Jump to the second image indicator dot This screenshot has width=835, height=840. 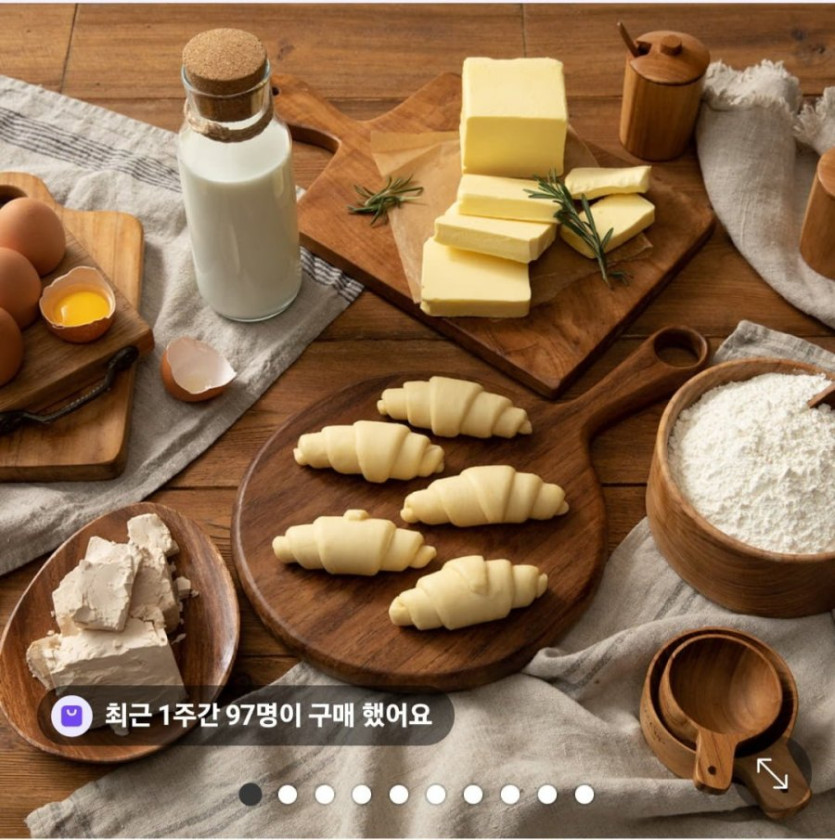(x=288, y=794)
